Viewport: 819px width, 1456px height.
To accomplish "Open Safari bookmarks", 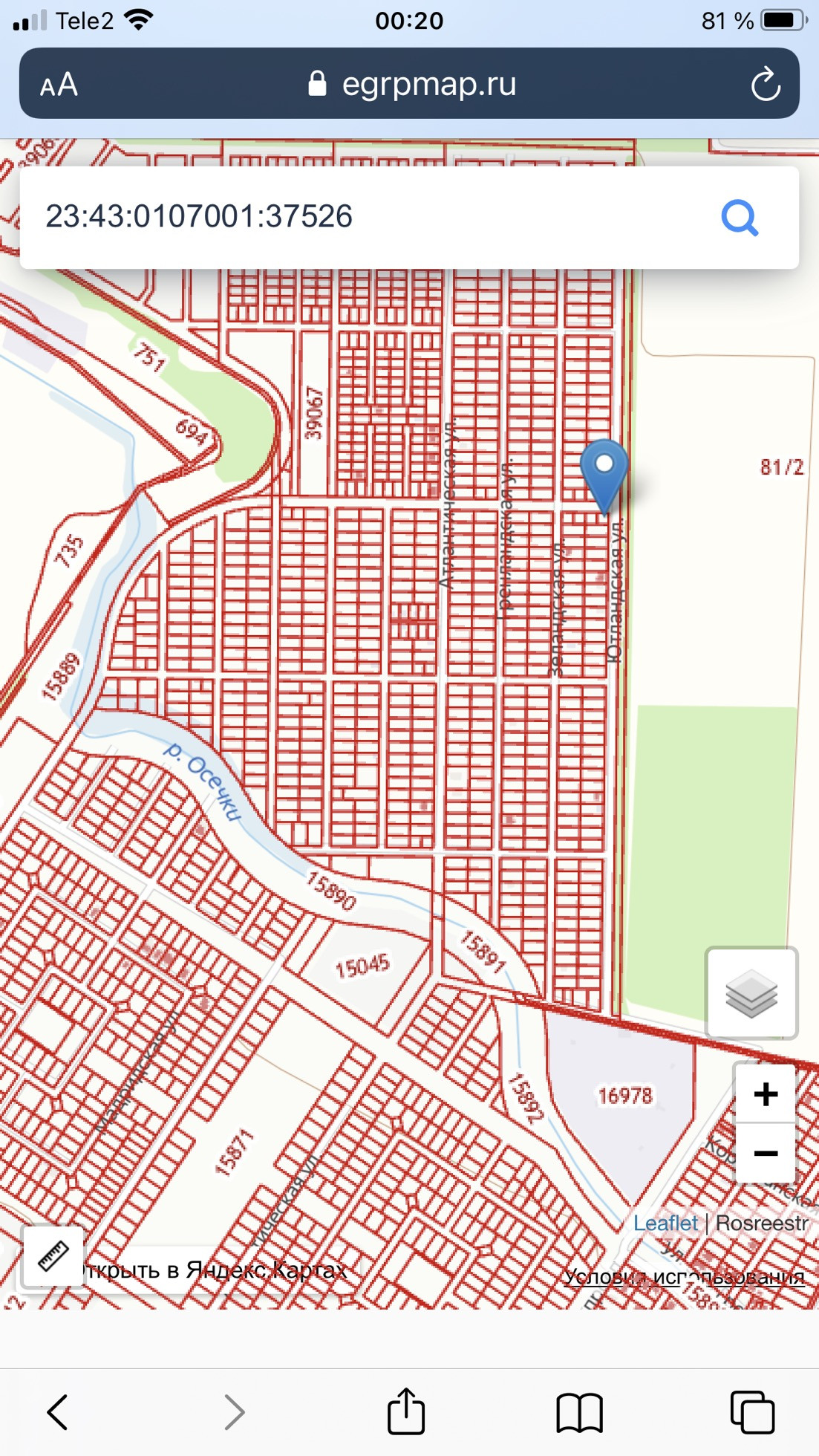I will point(580,1411).
